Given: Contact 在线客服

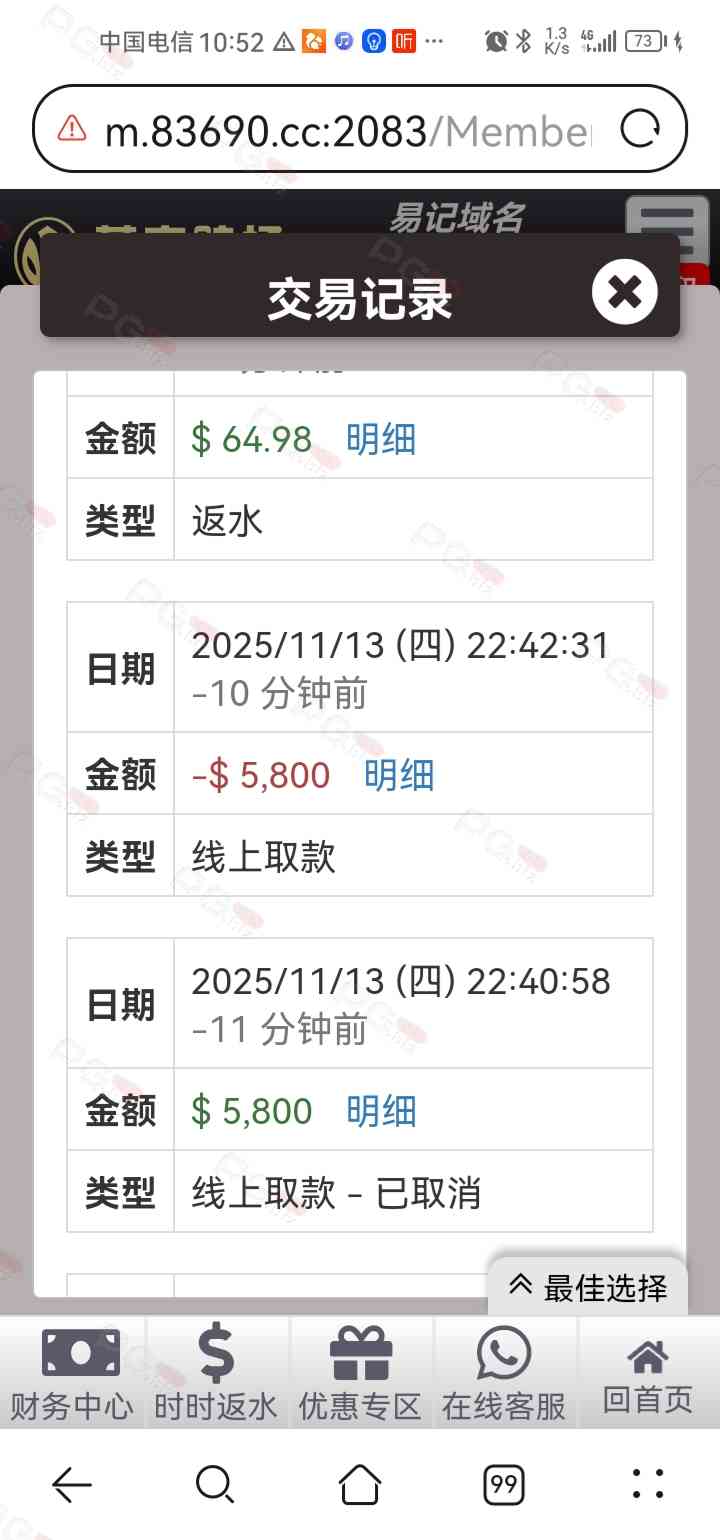Looking at the screenshot, I should coord(504,1373).
